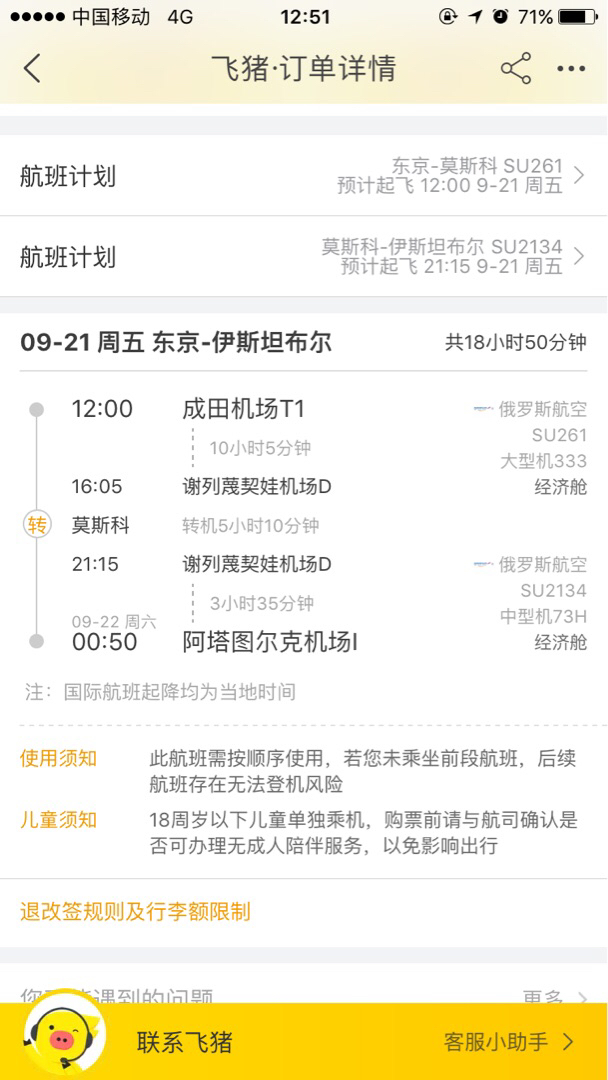The height and width of the screenshot is (1080, 608).
Task: Contact Fliggy customer service
Action: (x=185, y=1042)
